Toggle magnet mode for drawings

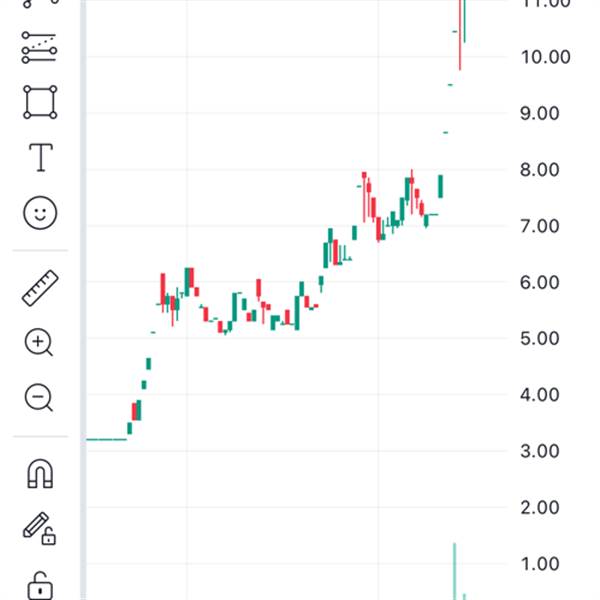tap(40, 474)
